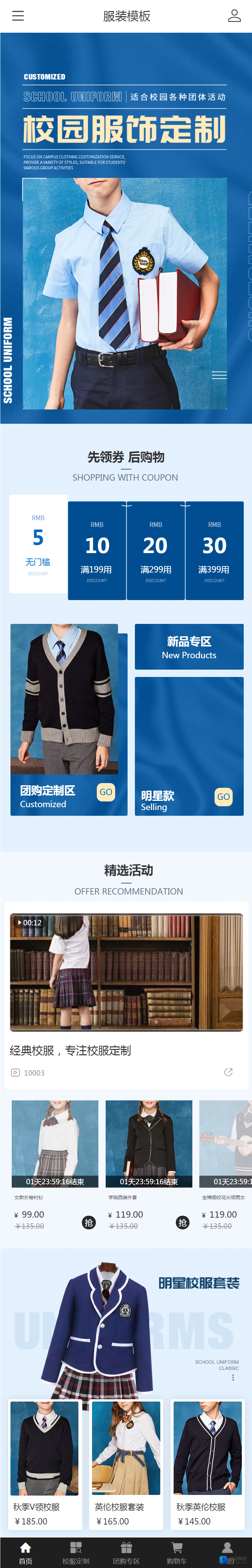Screen dimensions: 252x1568
Task: Claim the RMB 20 满299用 coupon
Action: (x=156, y=550)
